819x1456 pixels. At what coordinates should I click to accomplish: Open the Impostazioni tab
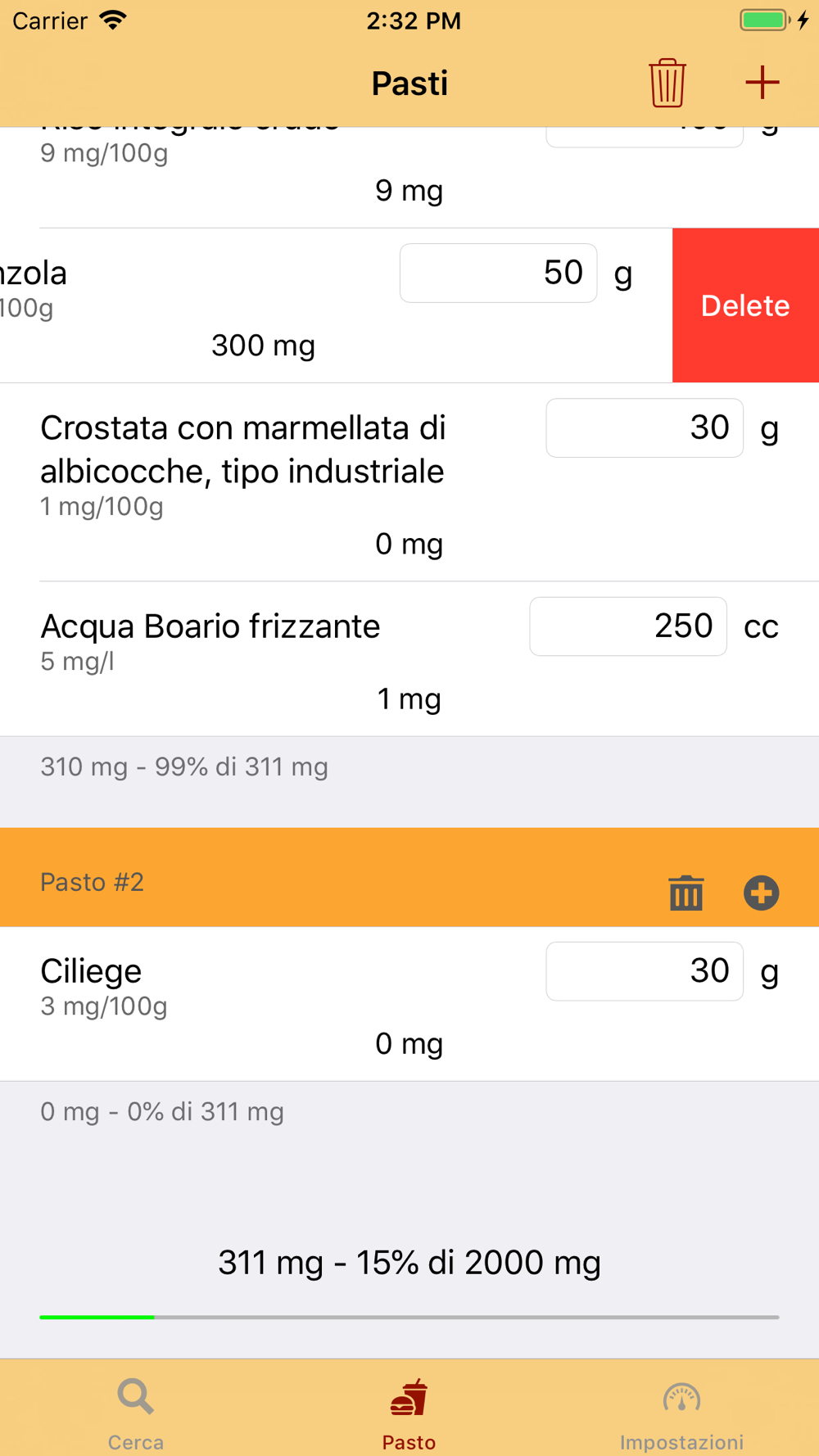tap(681, 1412)
